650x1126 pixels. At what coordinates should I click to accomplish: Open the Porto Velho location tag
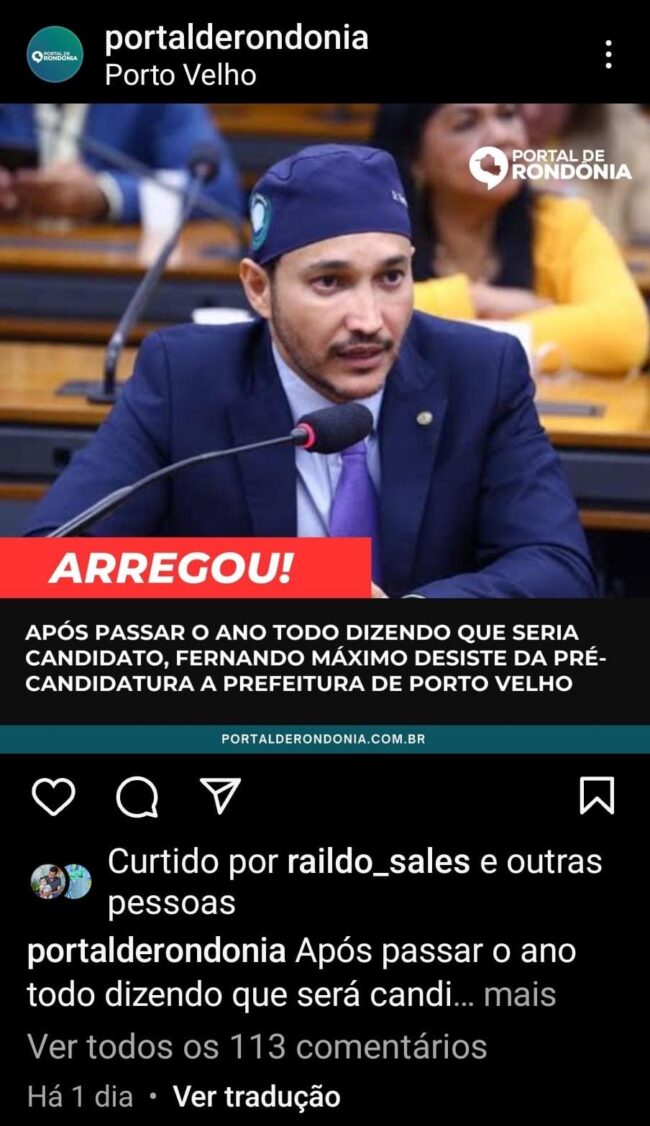coord(180,75)
